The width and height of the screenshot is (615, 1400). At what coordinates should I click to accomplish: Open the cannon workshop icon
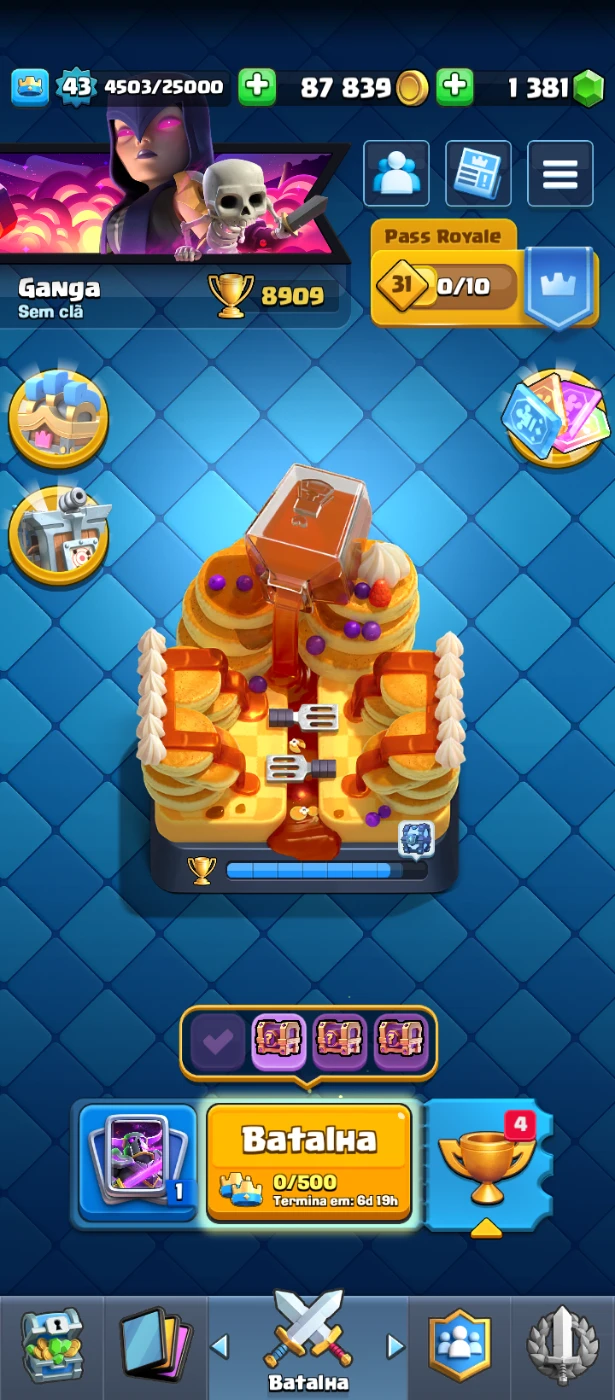click(x=58, y=533)
